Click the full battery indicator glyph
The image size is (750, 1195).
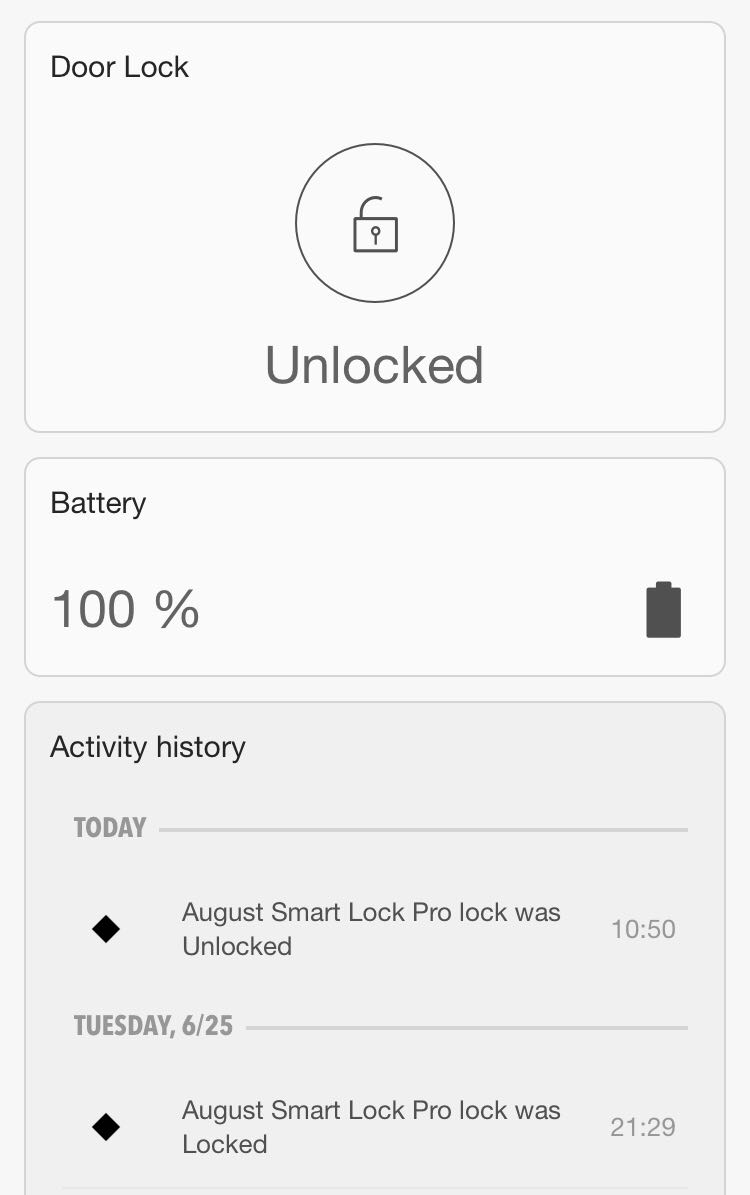(663, 609)
